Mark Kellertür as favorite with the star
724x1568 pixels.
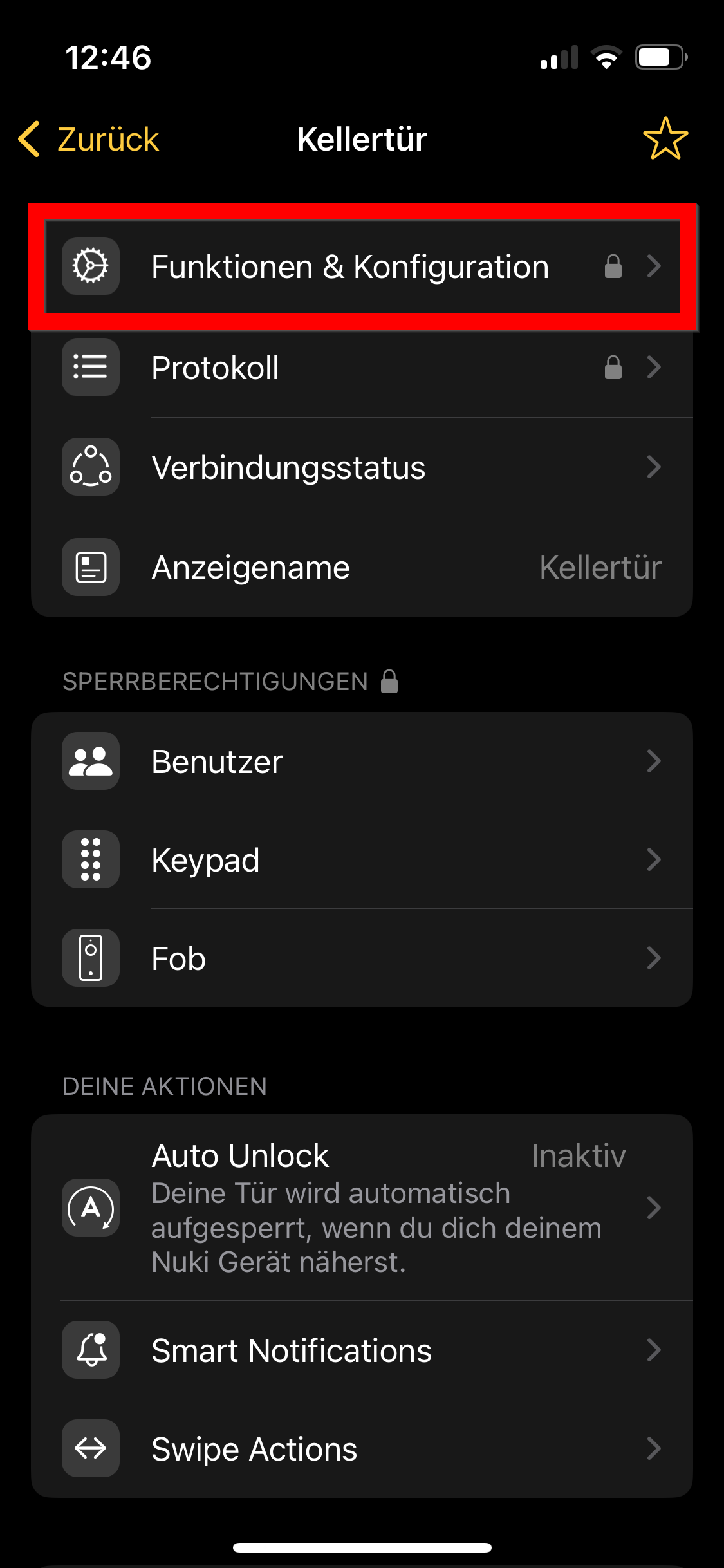[665, 138]
